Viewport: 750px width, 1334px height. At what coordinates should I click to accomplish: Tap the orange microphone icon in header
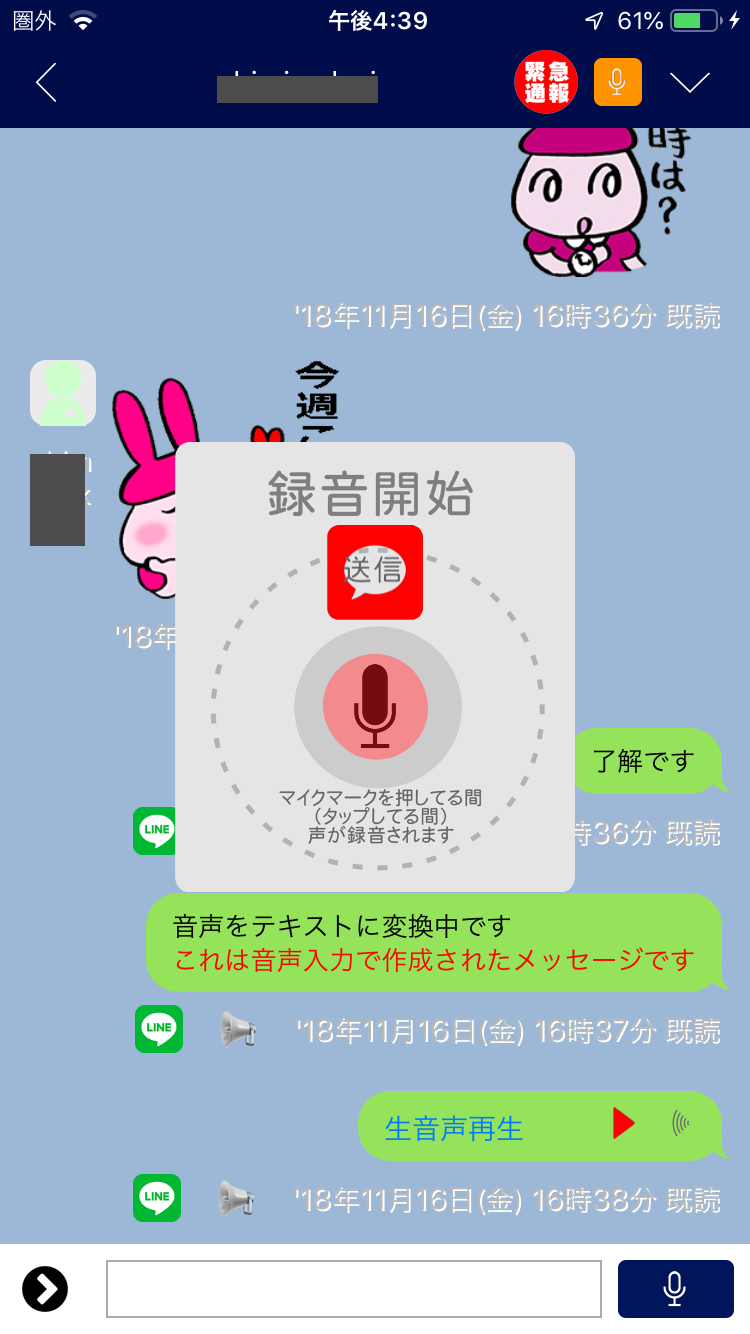(x=617, y=82)
